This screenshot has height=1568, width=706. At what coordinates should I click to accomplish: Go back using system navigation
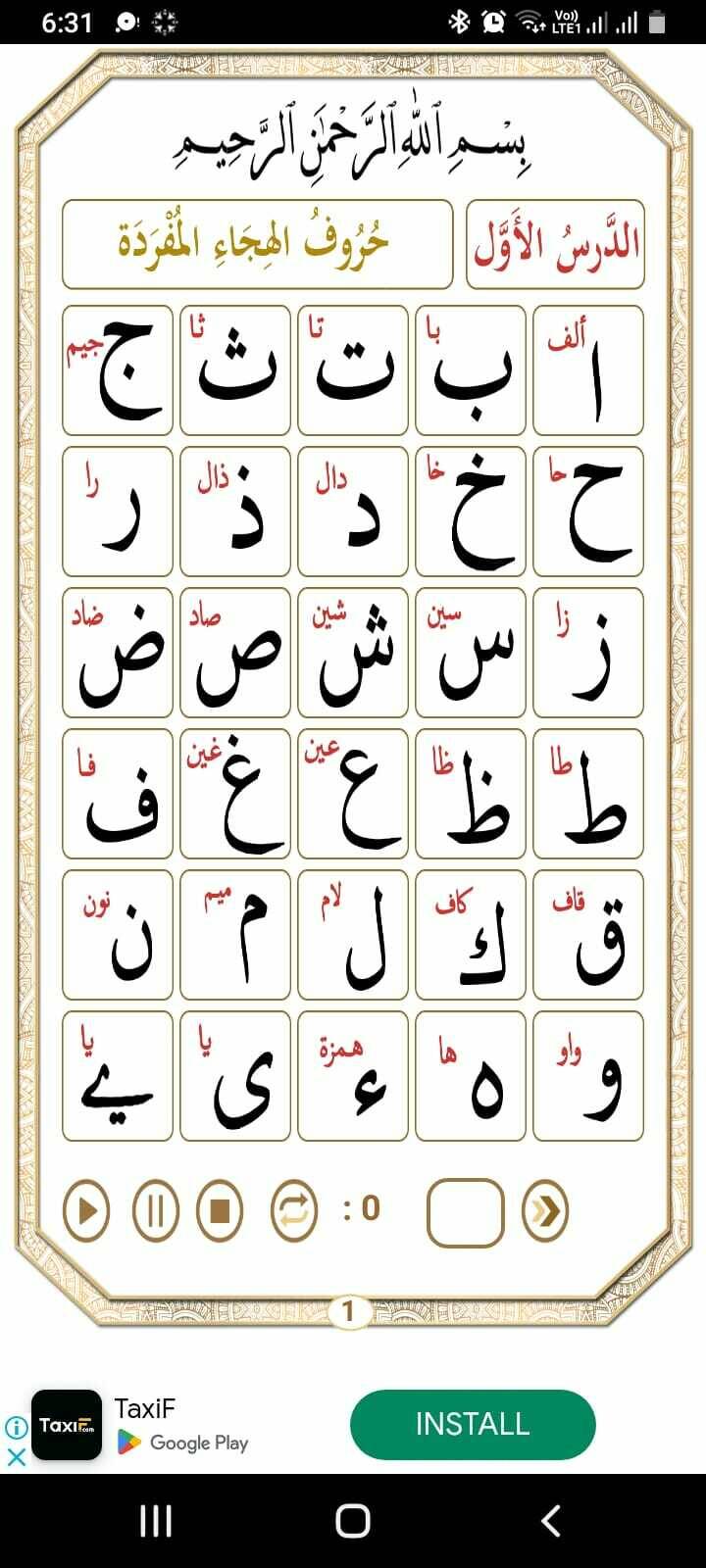(x=551, y=1521)
